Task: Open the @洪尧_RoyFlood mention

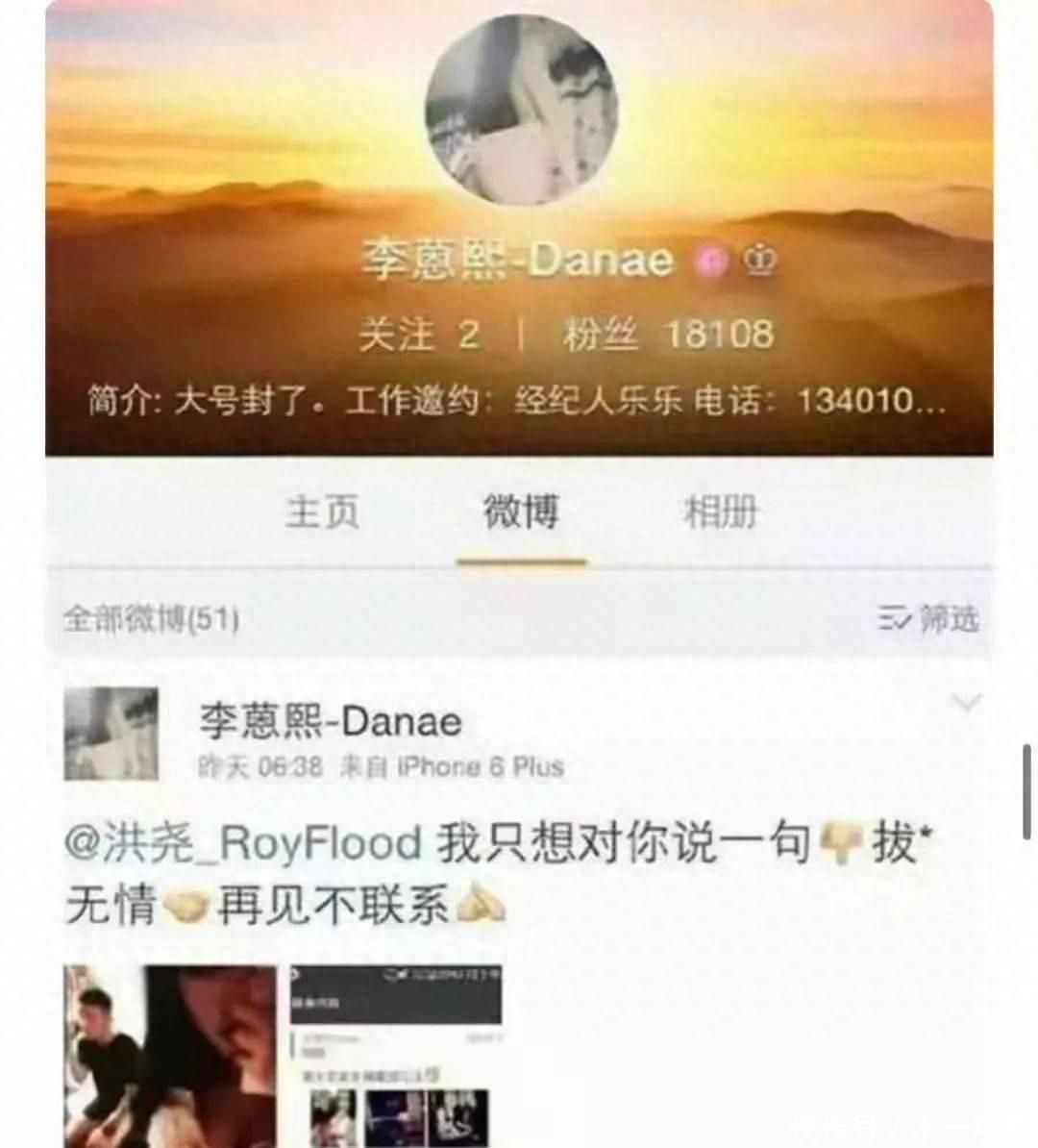Action: click(243, 843)
